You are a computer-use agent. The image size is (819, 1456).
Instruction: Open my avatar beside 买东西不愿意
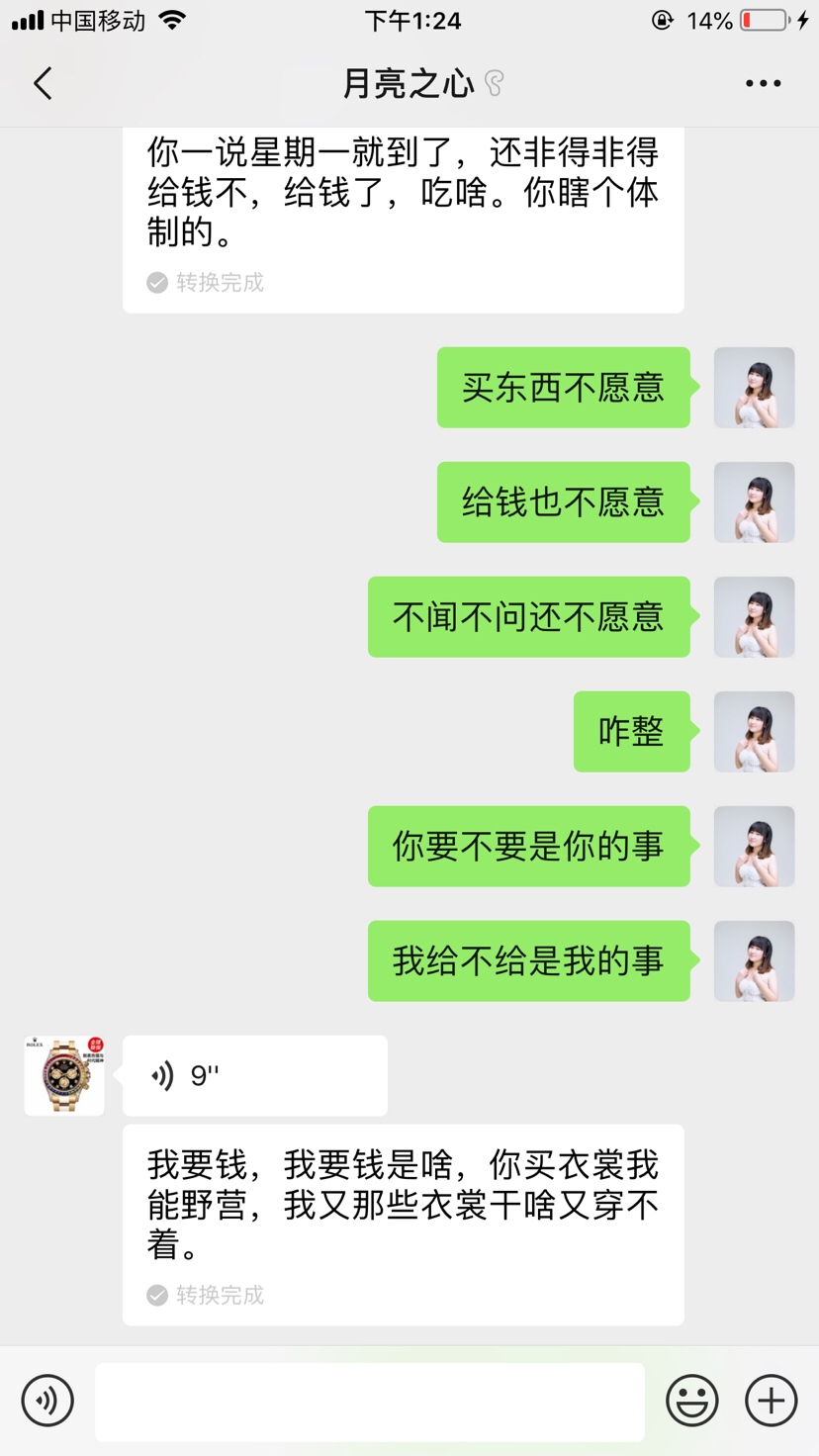point(754,388)
